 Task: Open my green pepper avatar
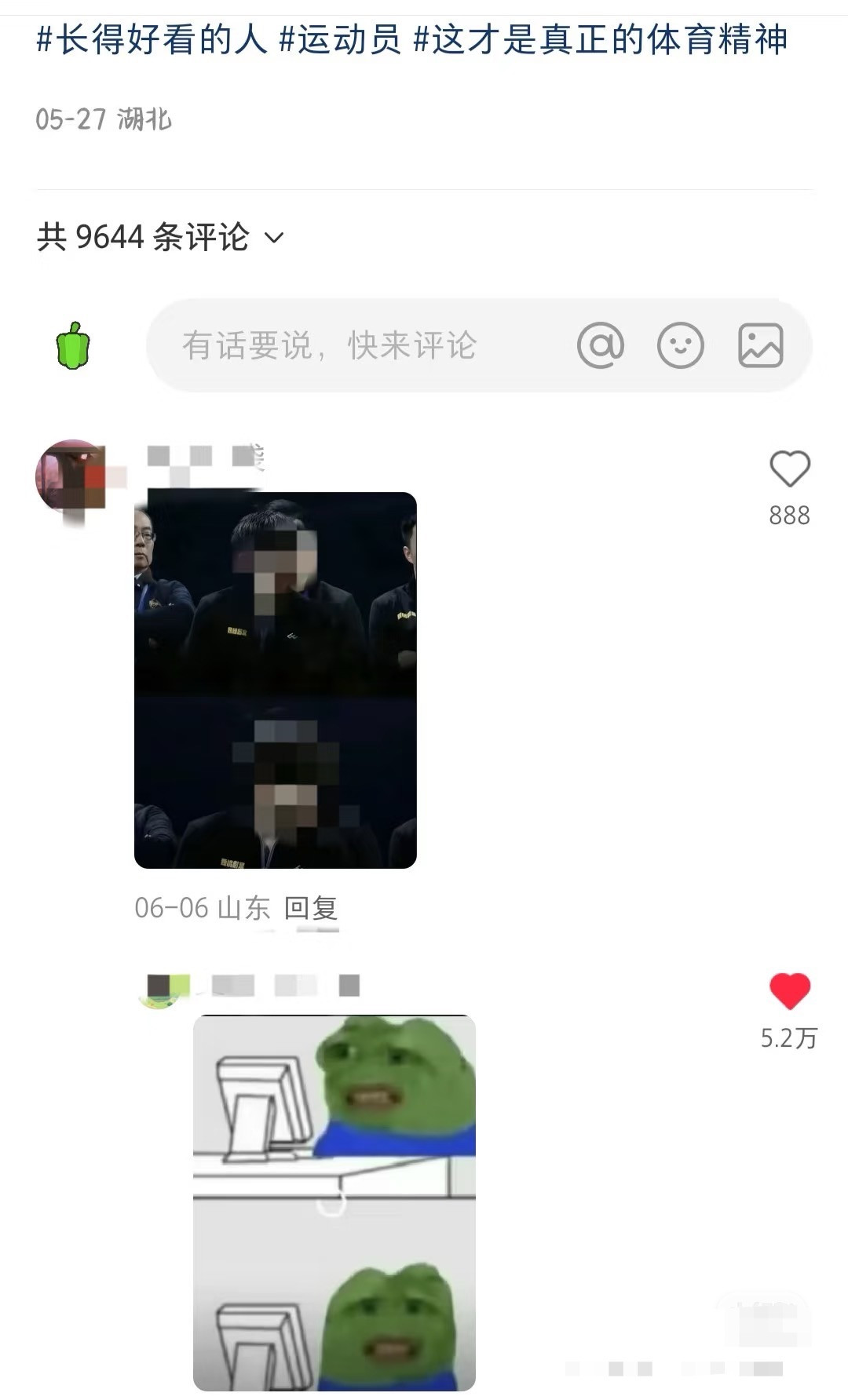(73, 345)
